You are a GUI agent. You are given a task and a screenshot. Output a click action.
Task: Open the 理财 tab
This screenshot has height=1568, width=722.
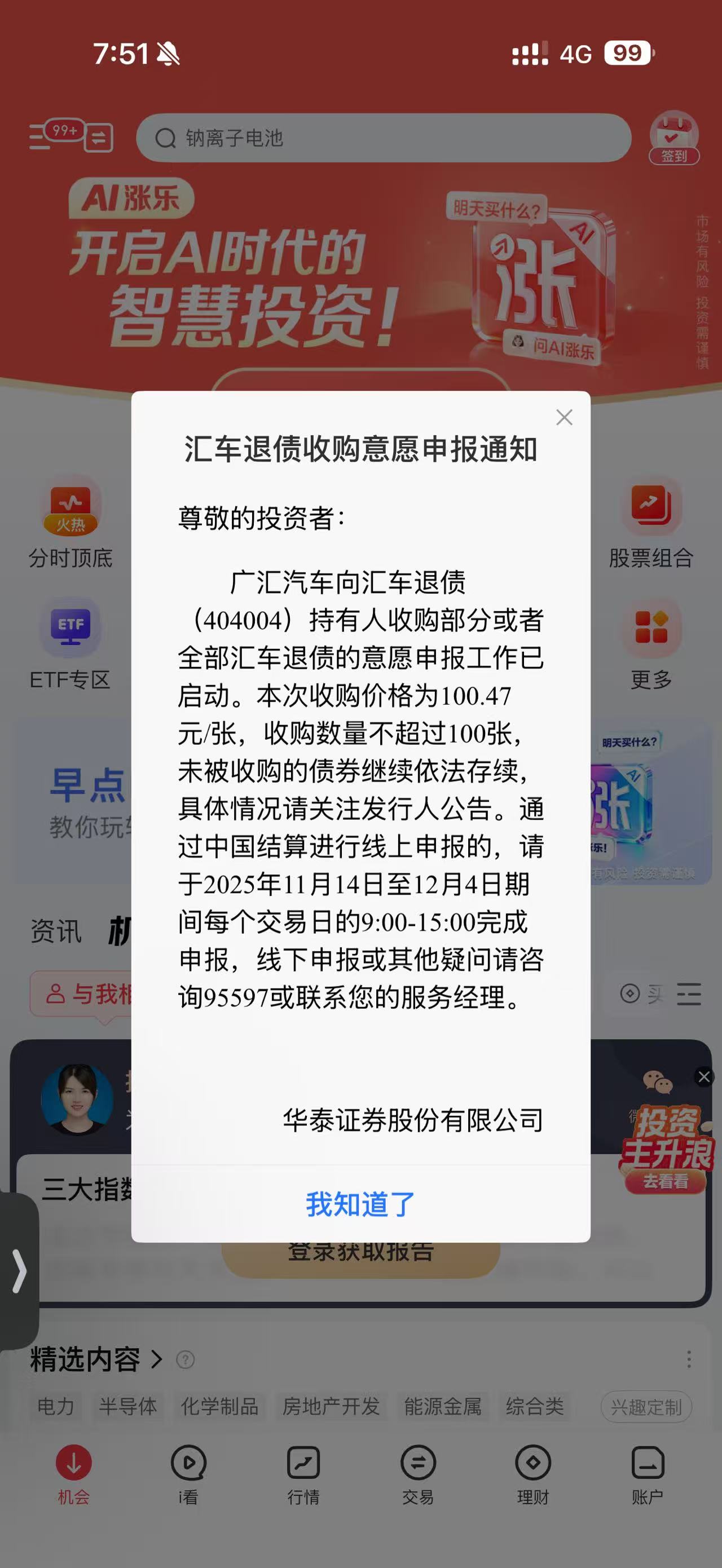point(532,1474)
